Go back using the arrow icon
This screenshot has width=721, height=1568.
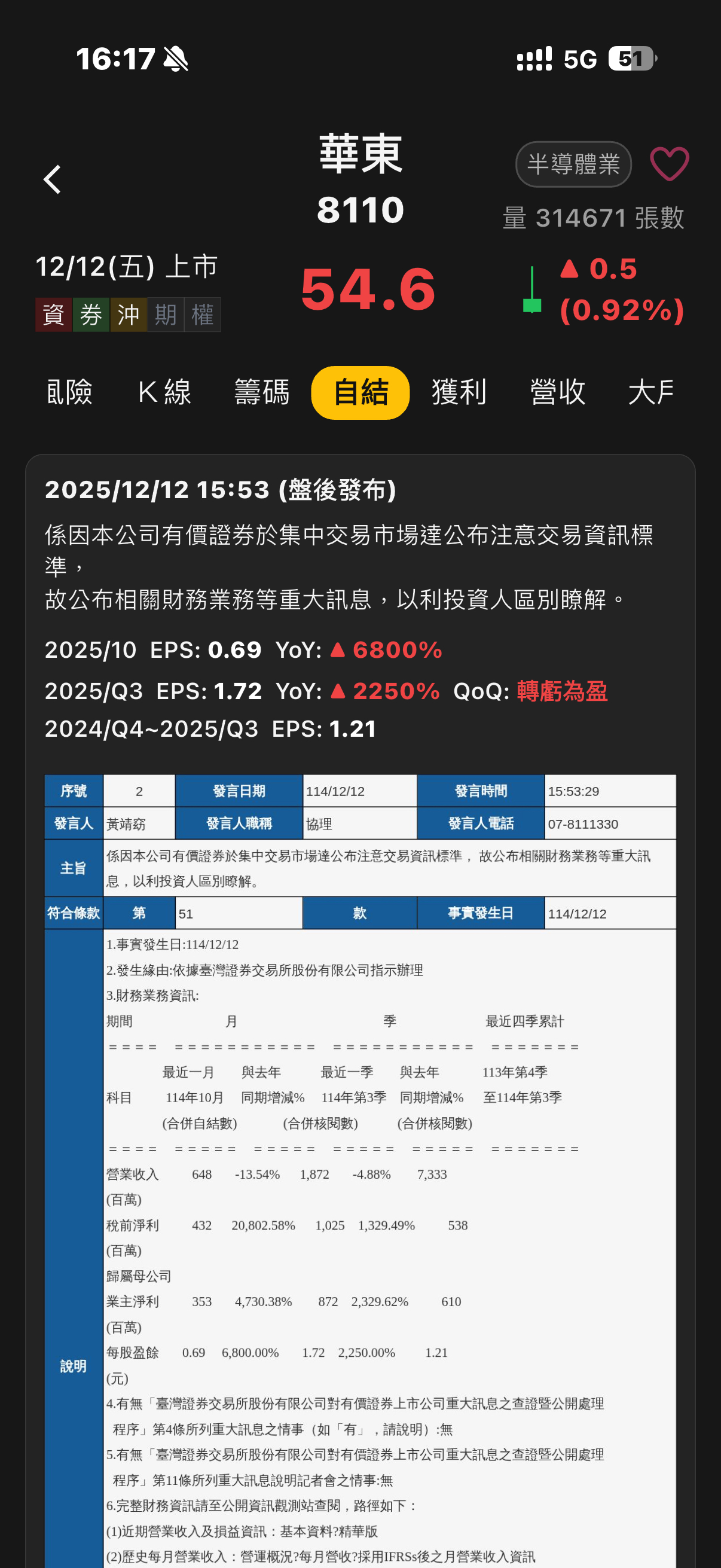tap(53, 179)
